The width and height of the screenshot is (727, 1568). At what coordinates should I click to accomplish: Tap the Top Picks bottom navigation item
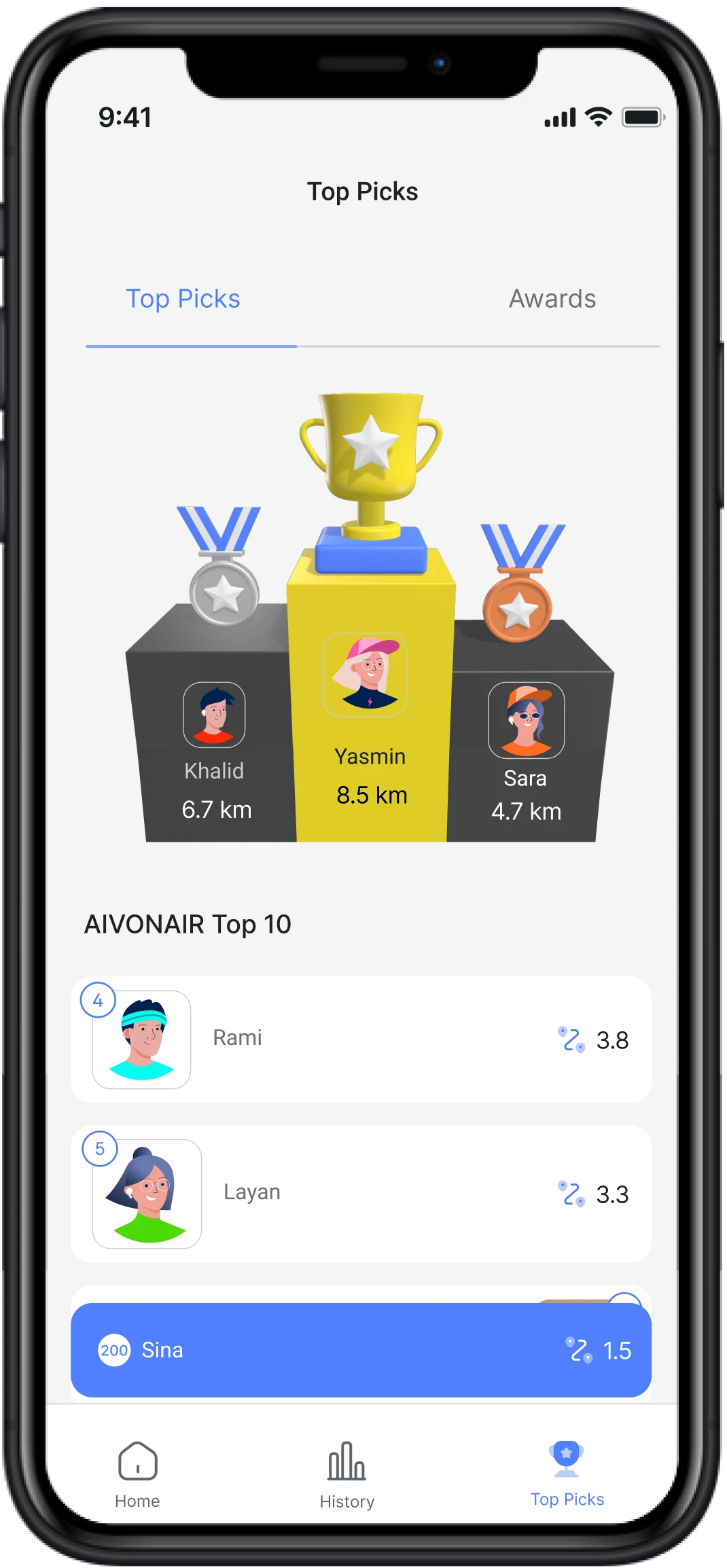(x=567, y=1474)
